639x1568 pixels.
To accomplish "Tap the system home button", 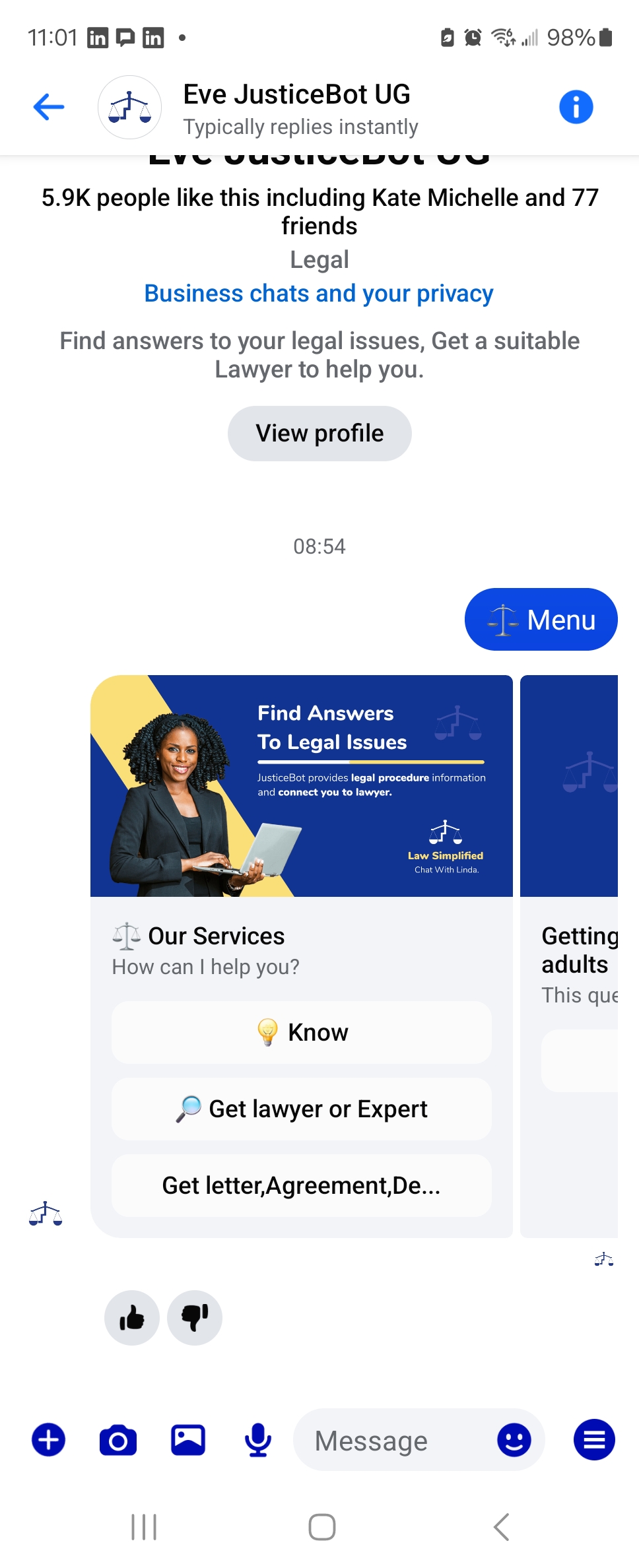I will (321, 1527).
